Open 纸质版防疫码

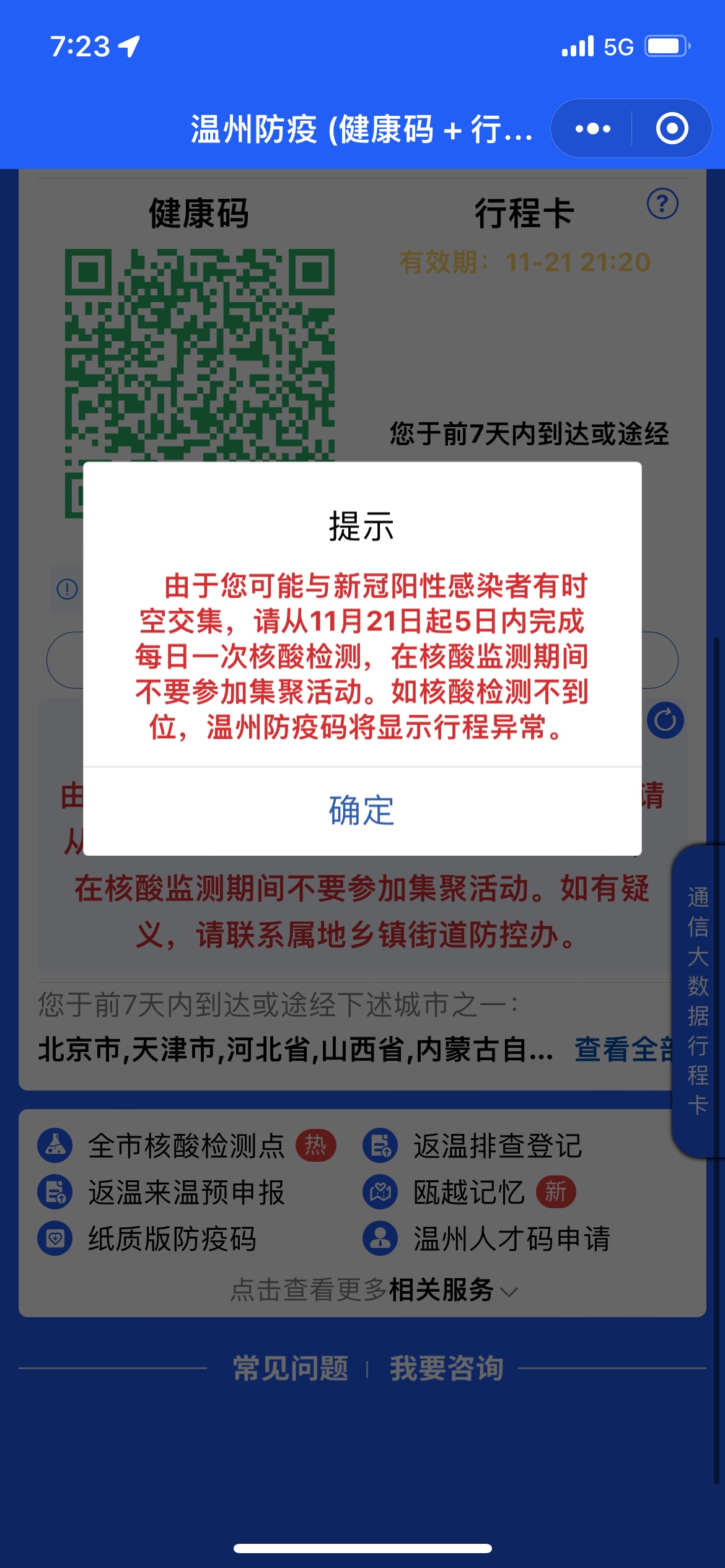[x=172, y=1239]
